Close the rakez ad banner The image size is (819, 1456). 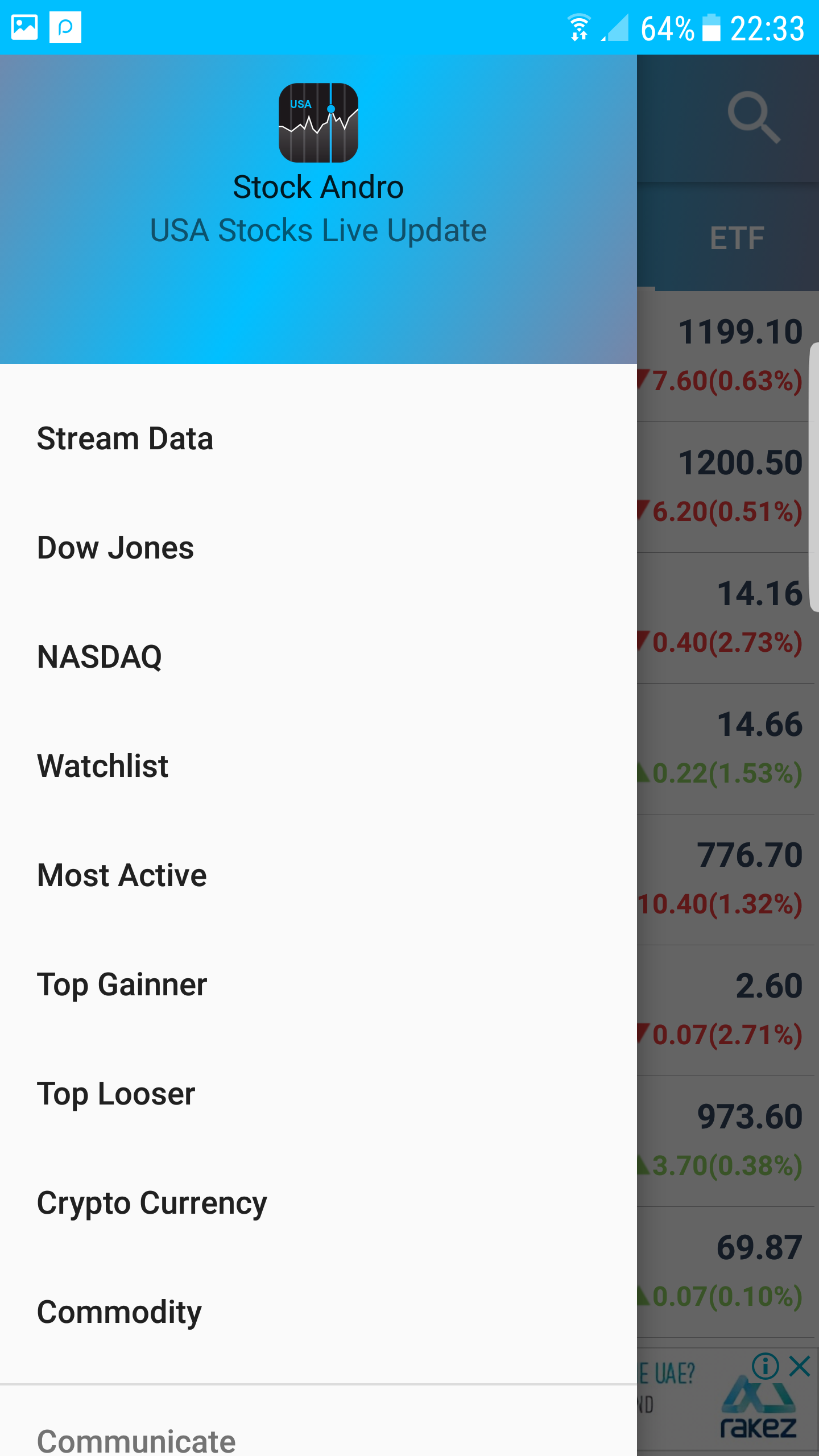800,1366
